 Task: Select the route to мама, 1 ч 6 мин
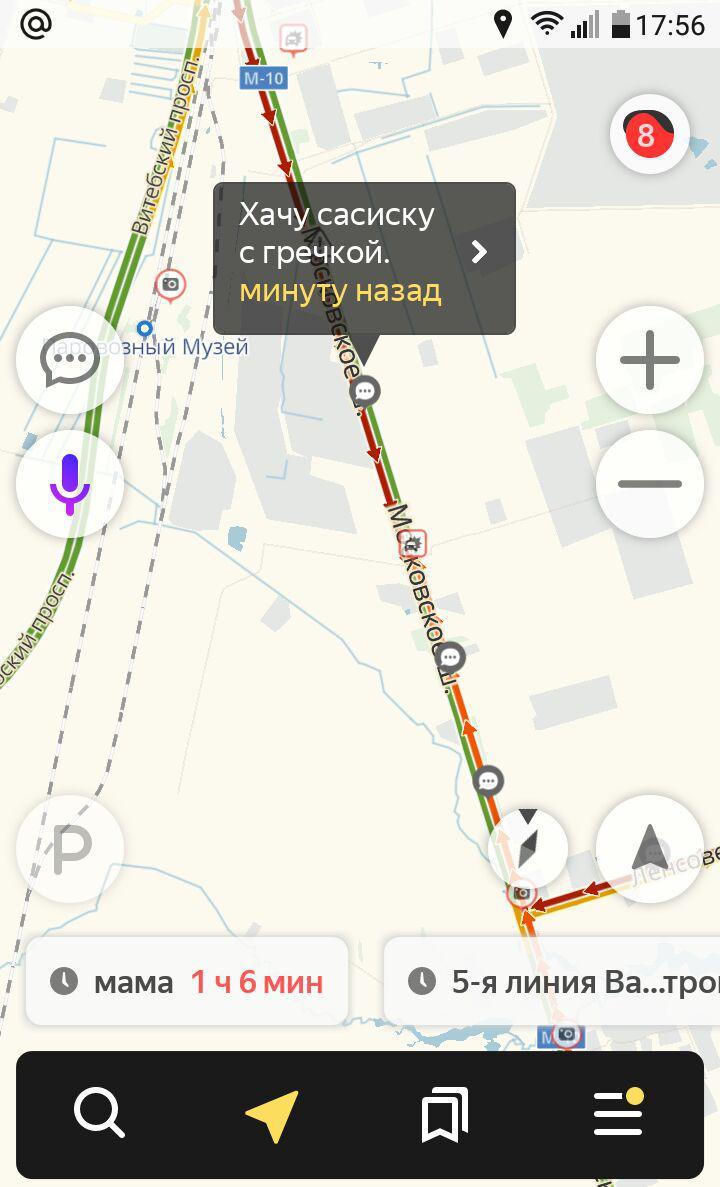[188, 981]
